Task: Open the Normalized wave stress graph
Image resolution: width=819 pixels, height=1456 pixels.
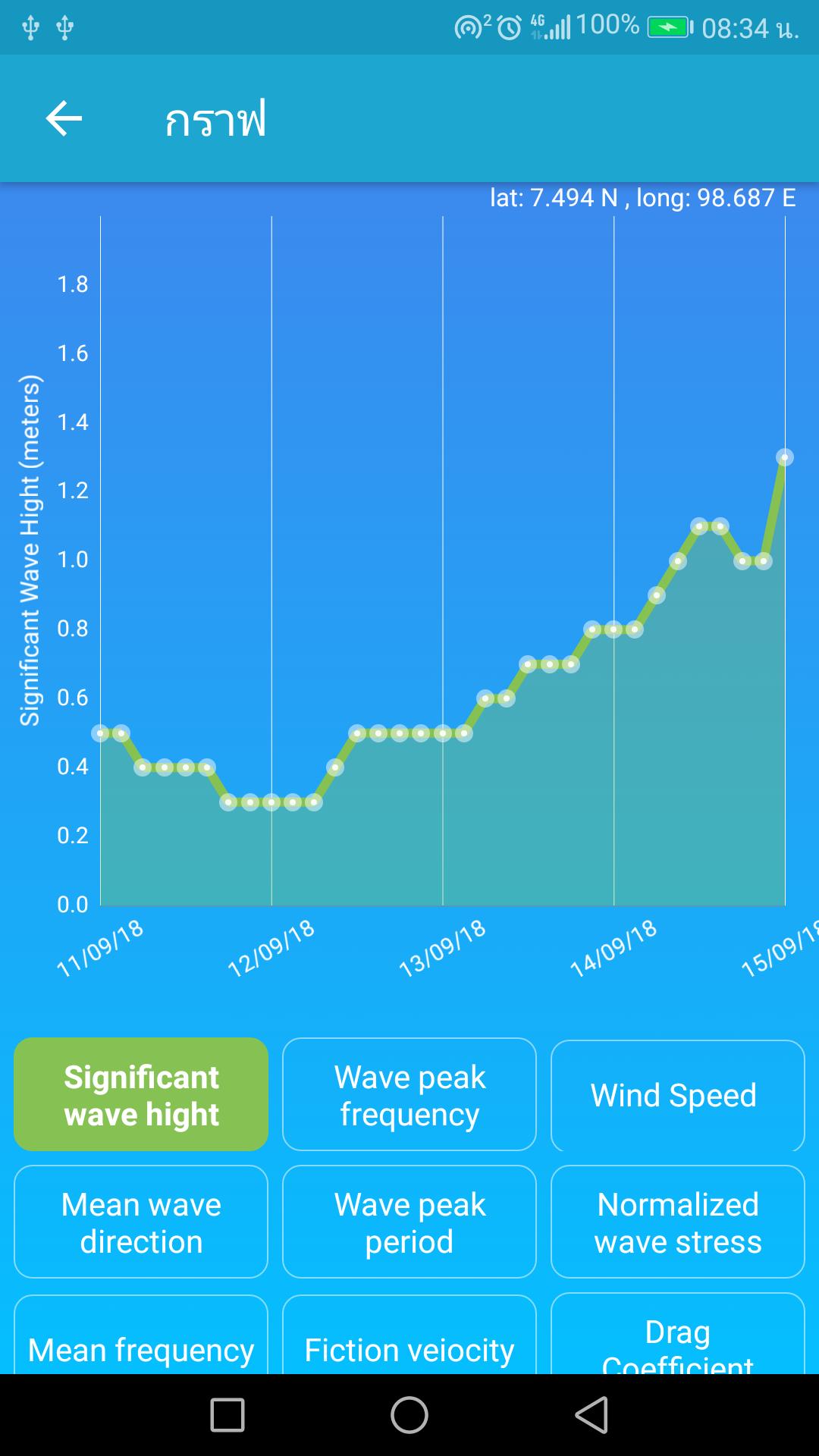Action: click(x=677, y=1222)
